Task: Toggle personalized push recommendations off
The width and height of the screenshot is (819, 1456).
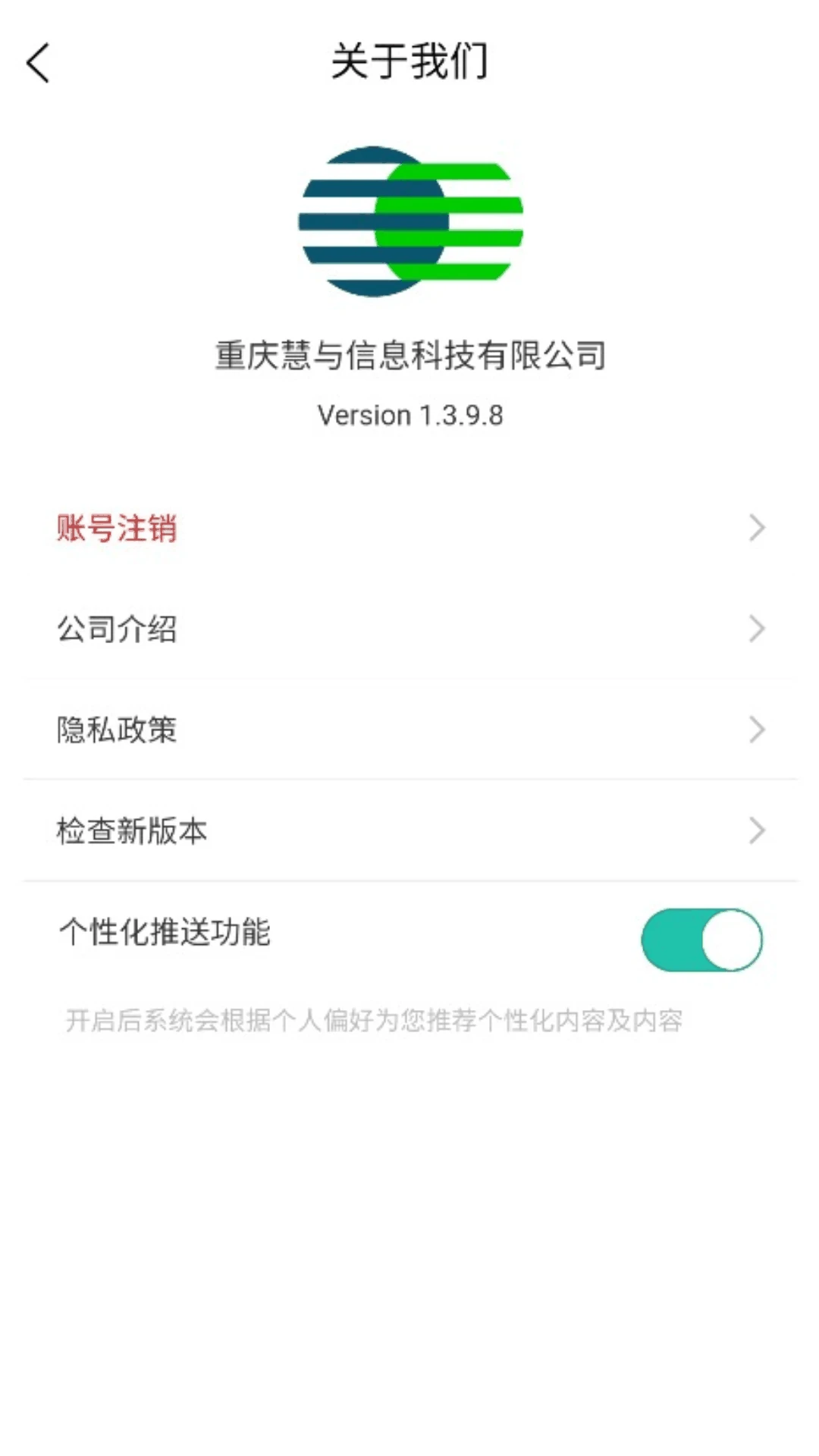Action: 703,939
